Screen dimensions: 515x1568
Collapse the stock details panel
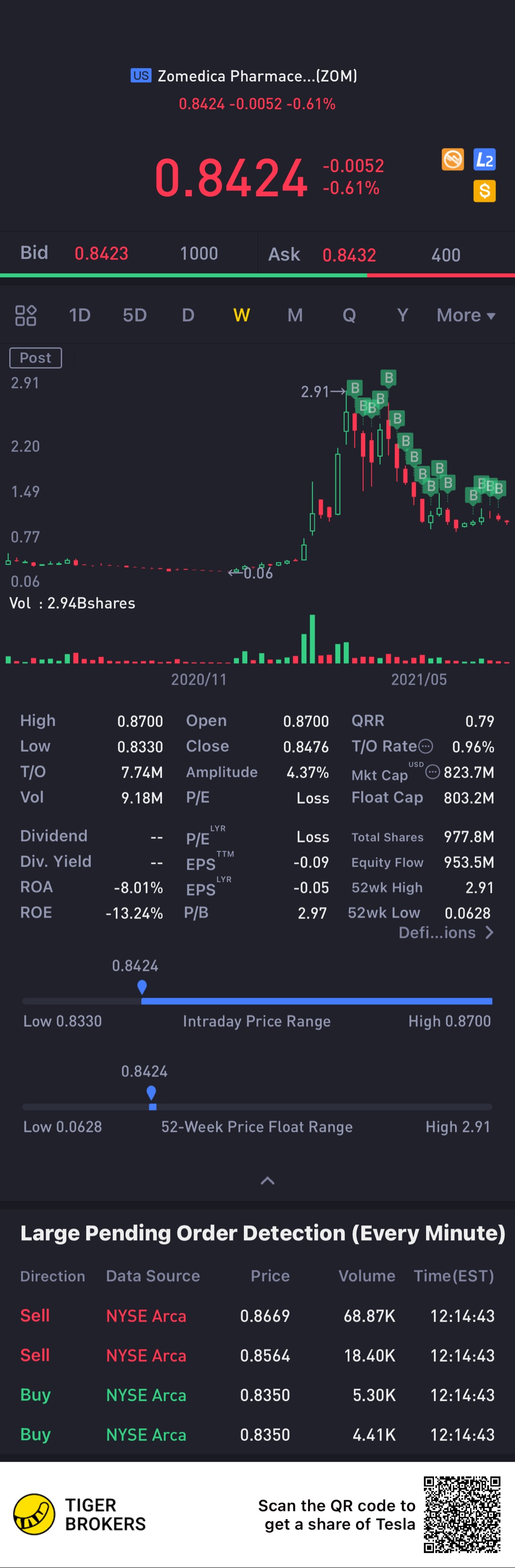point(267,1181)
